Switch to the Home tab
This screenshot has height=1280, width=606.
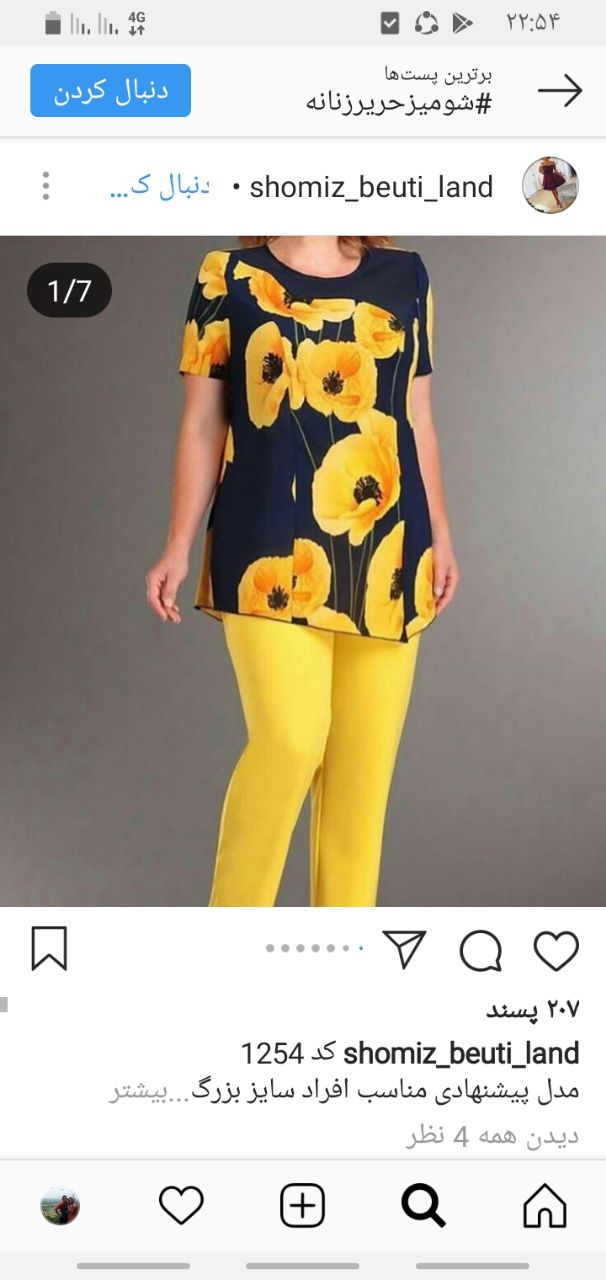545,1207
